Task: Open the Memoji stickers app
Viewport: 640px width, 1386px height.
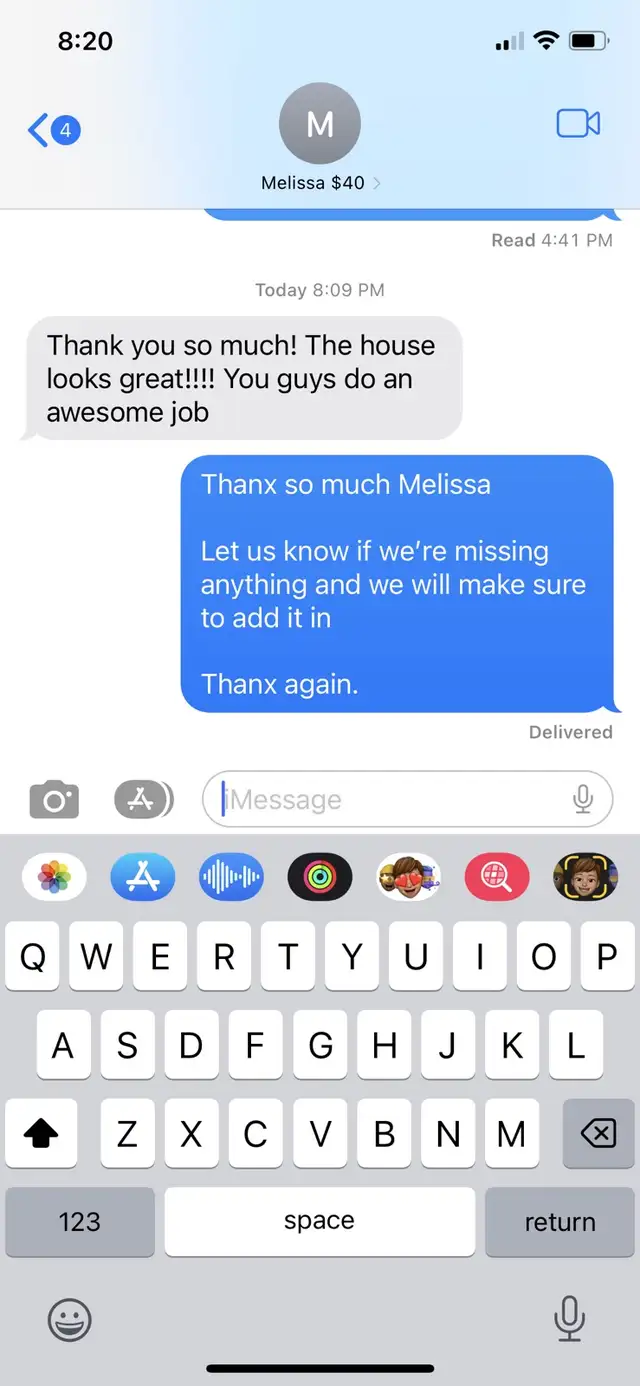Action: pos(408,878)
